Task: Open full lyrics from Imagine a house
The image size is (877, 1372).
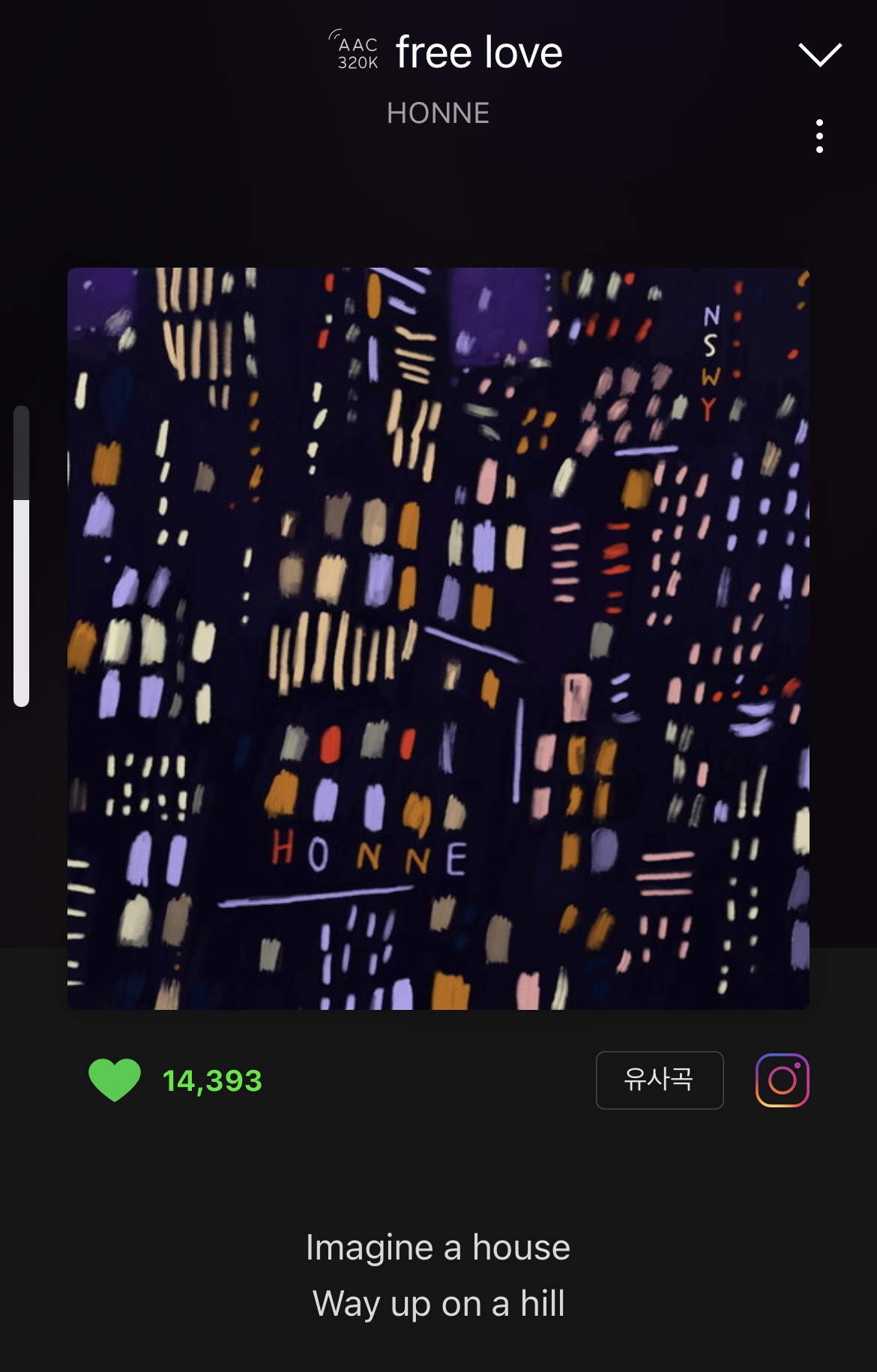Action: 438,1248
